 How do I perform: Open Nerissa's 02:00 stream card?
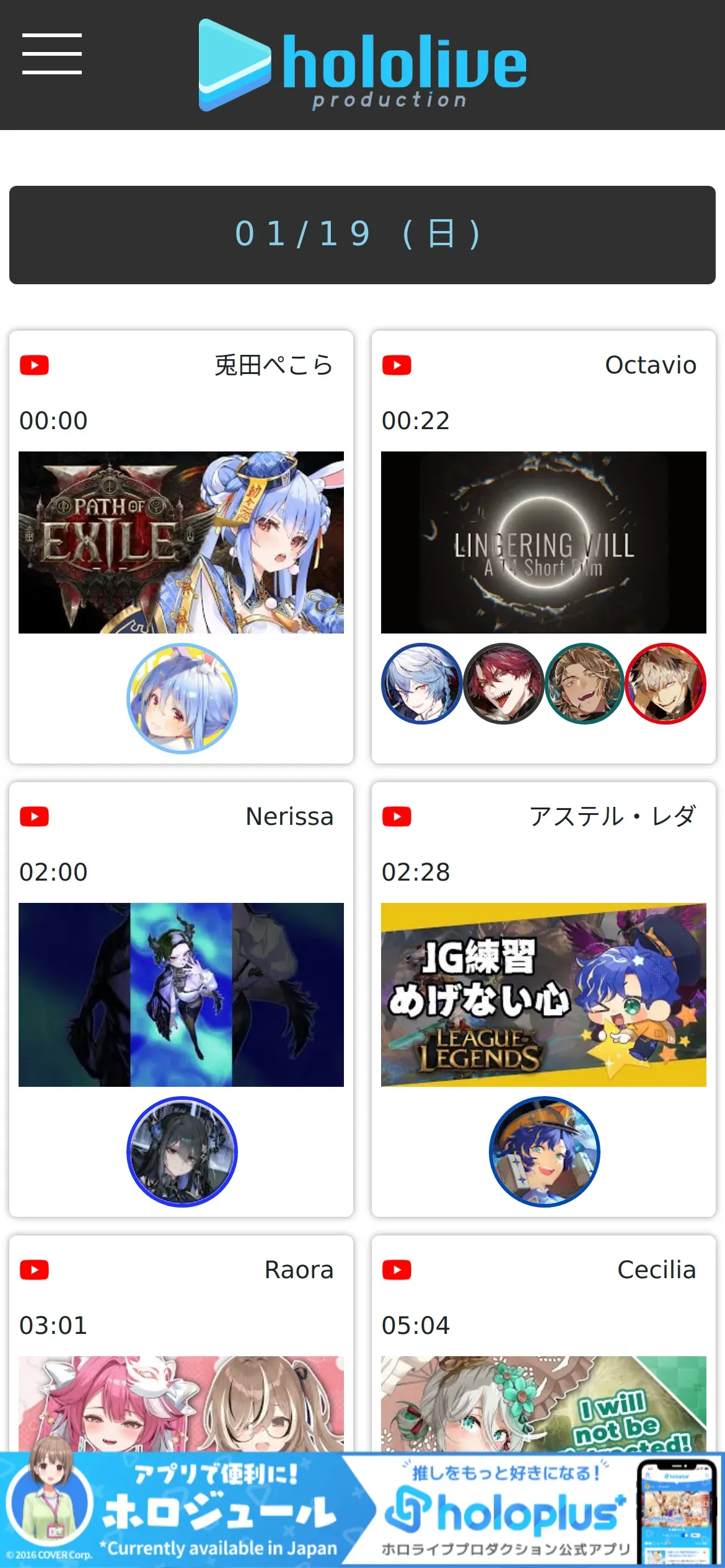coord(181,995)
